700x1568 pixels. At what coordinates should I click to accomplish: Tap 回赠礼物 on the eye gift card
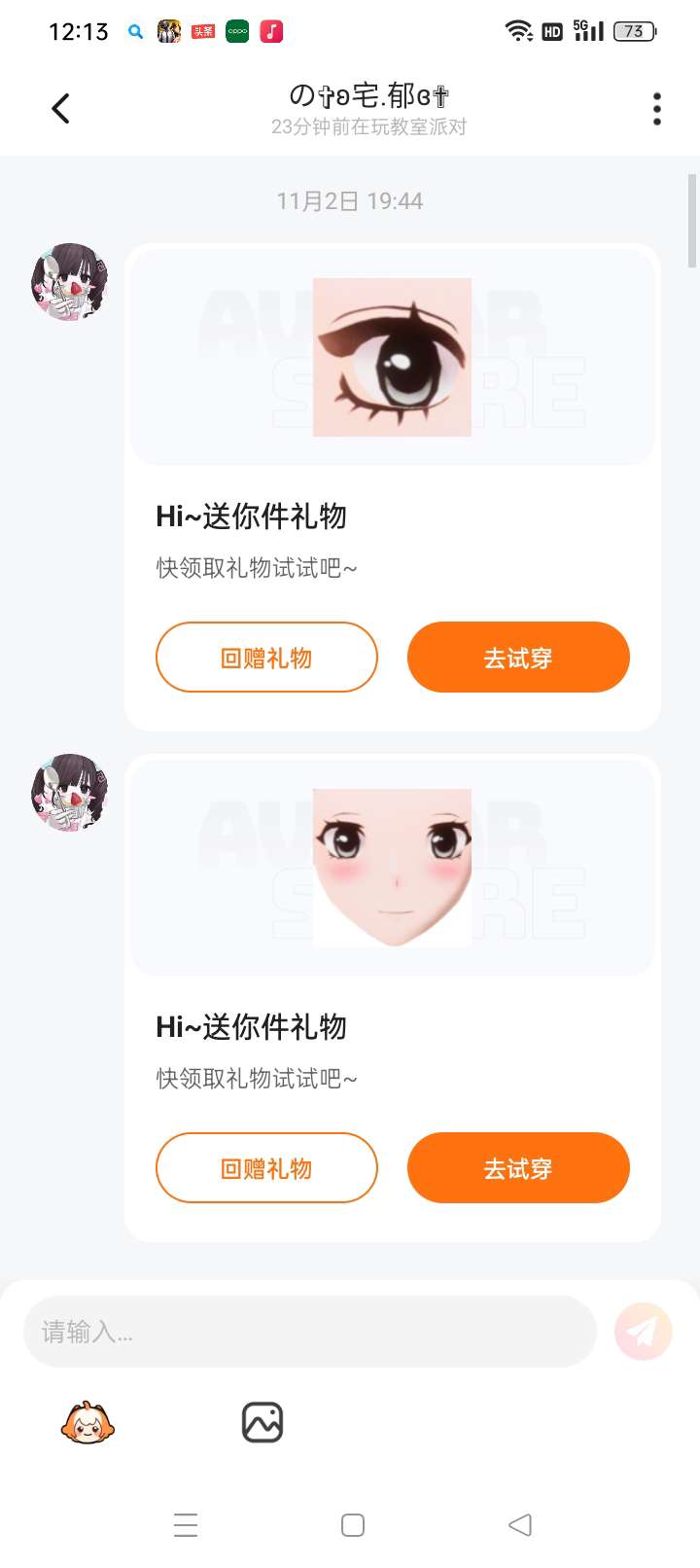(266, 658)
